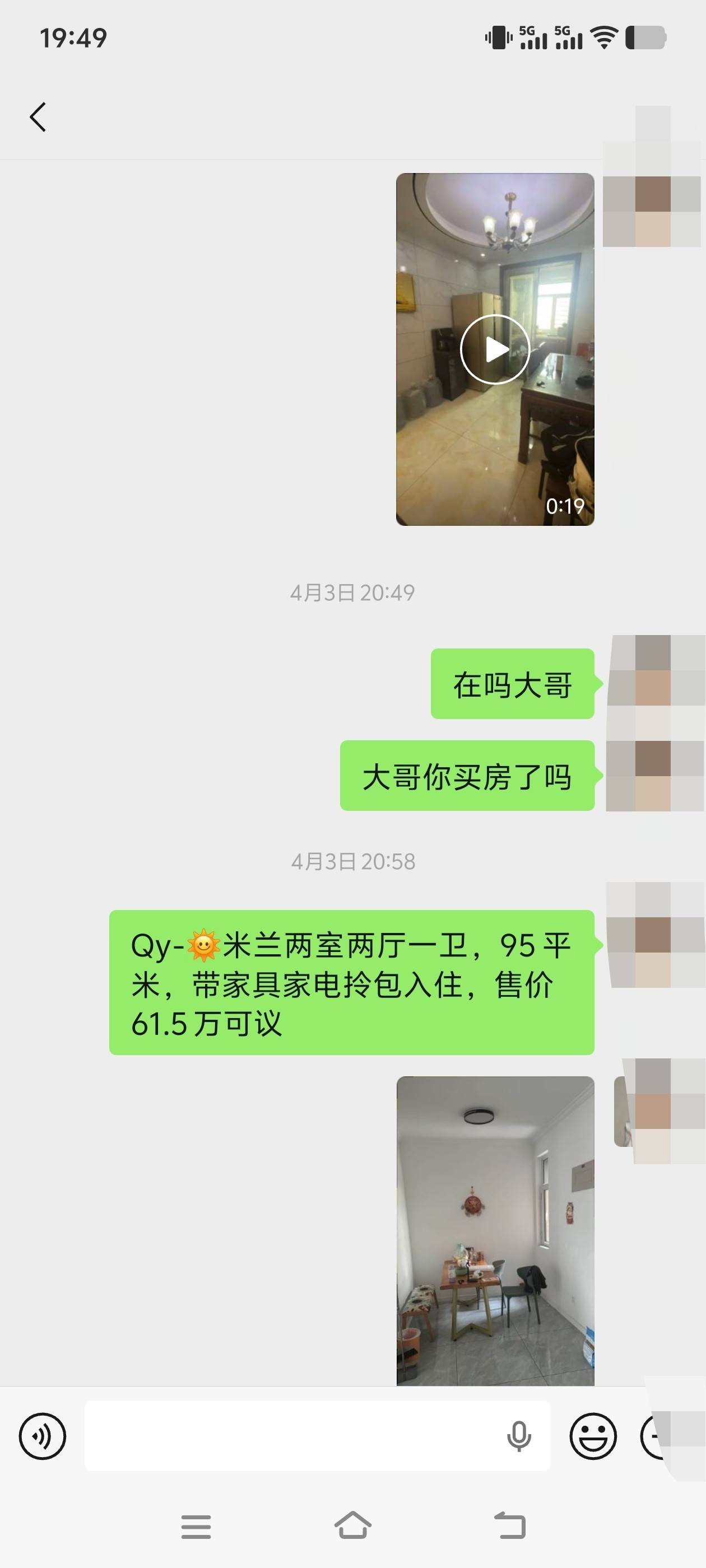
Task: Open the recent apps menu
Action: 196,1527
